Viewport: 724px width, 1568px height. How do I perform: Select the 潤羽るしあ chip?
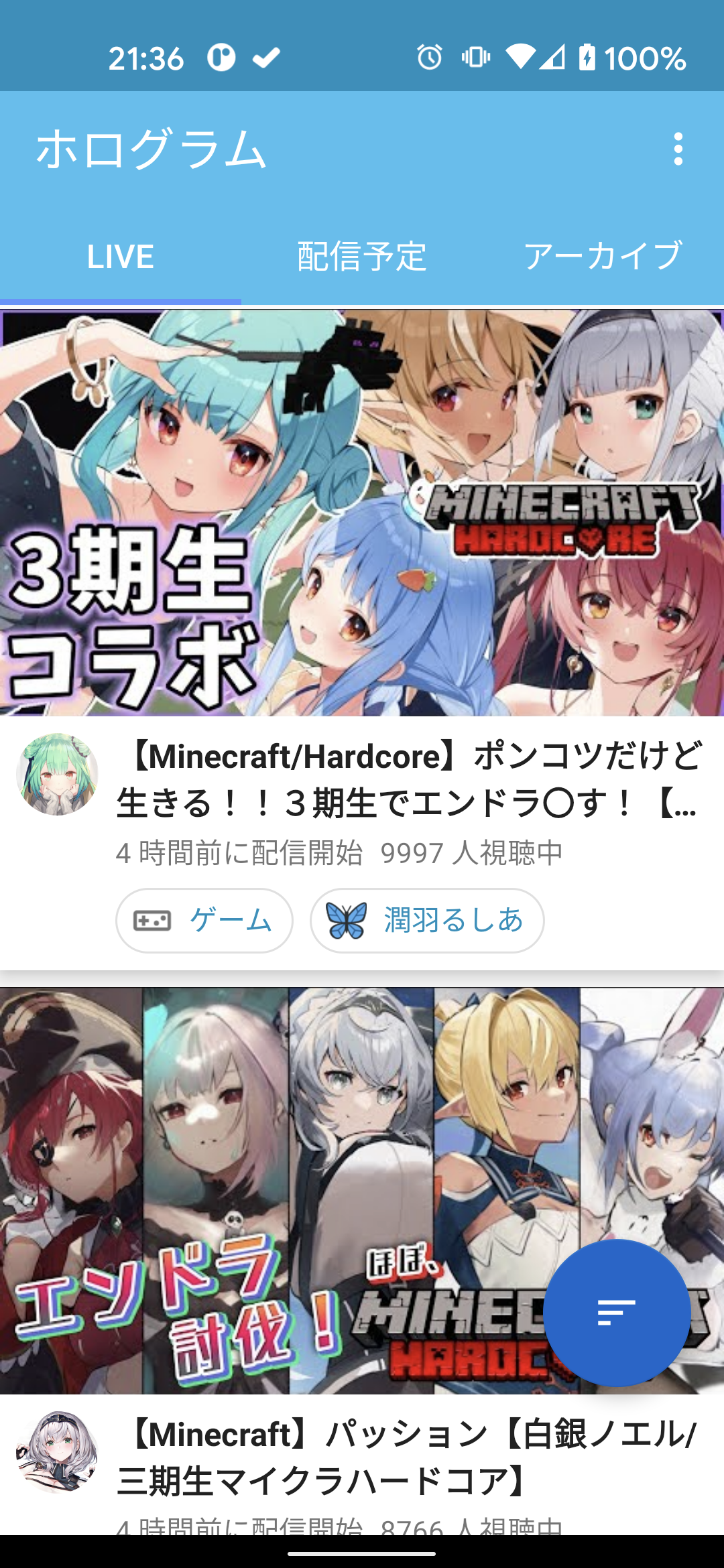(427, 920)
